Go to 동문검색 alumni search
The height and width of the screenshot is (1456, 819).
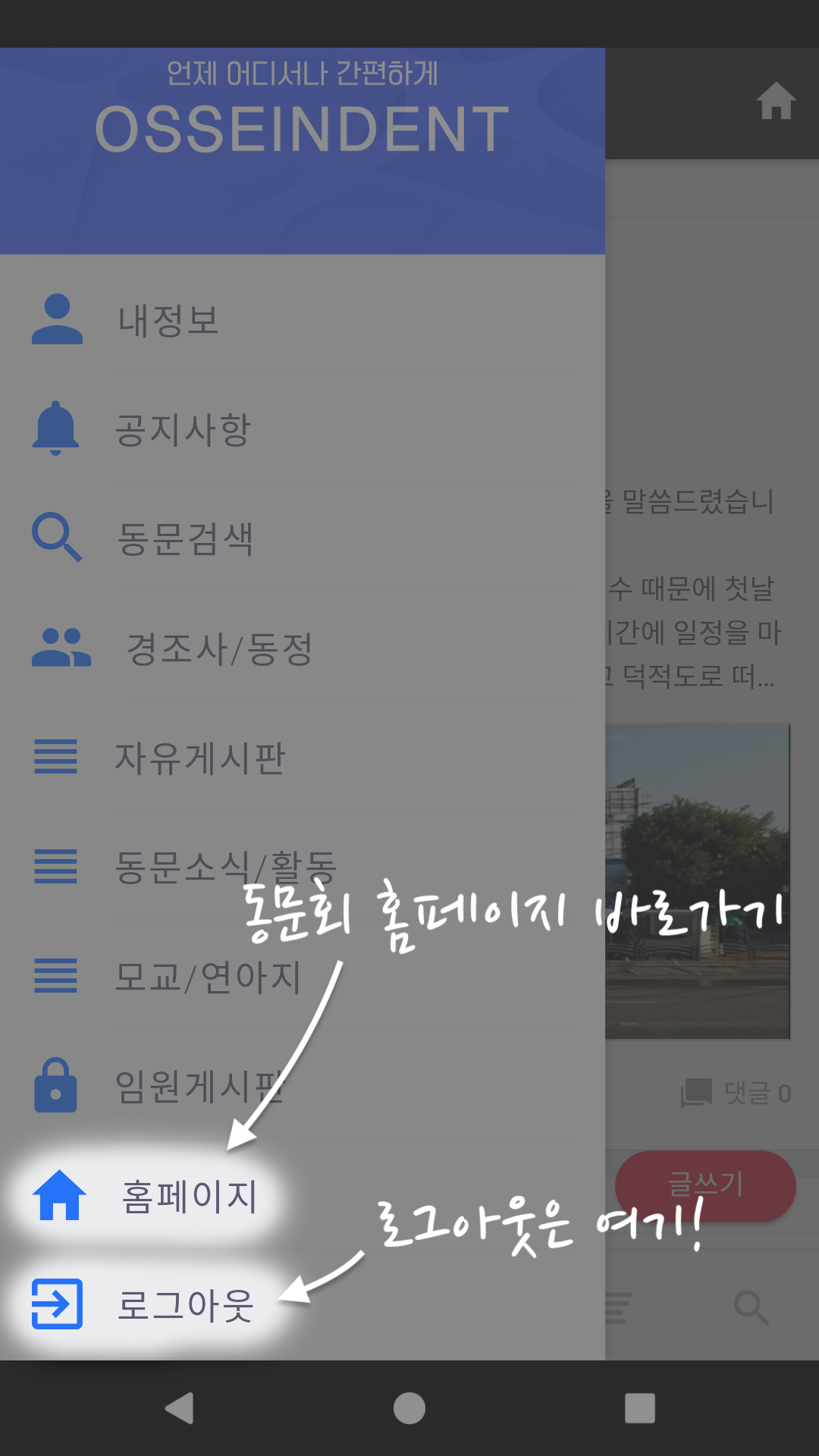point(185,538)
